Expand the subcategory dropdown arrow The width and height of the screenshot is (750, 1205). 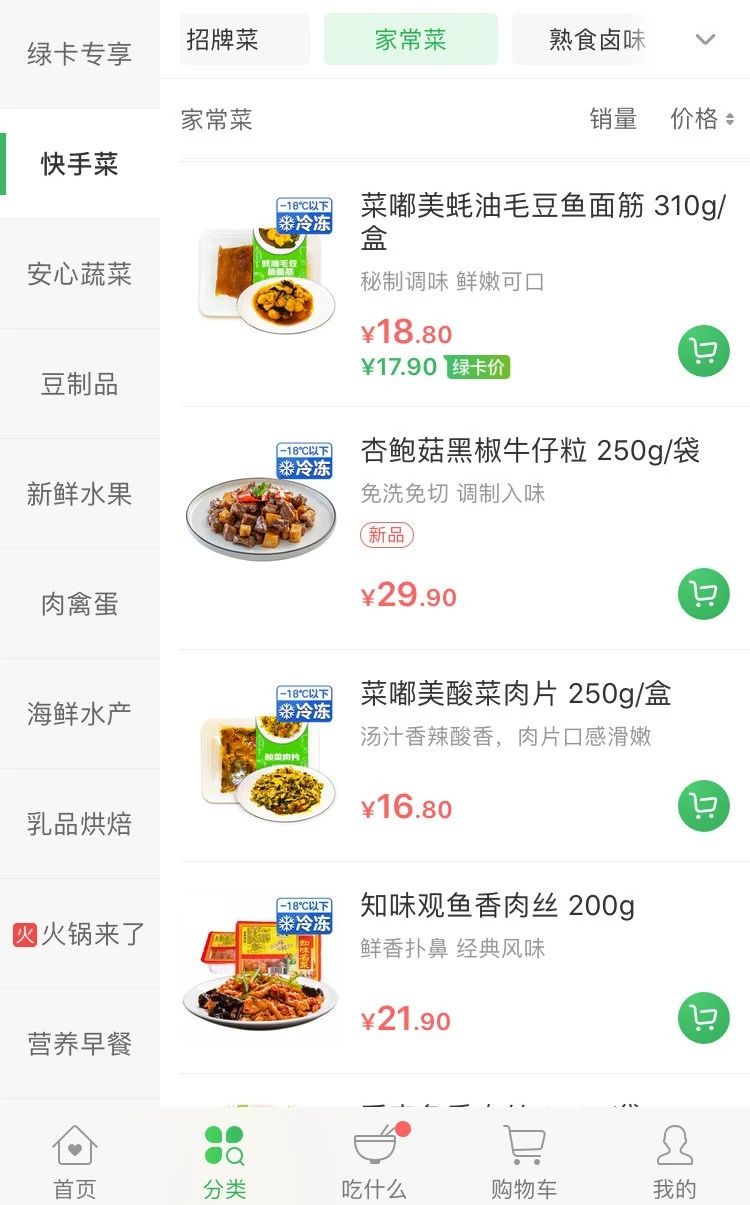(x=706, y=40)
